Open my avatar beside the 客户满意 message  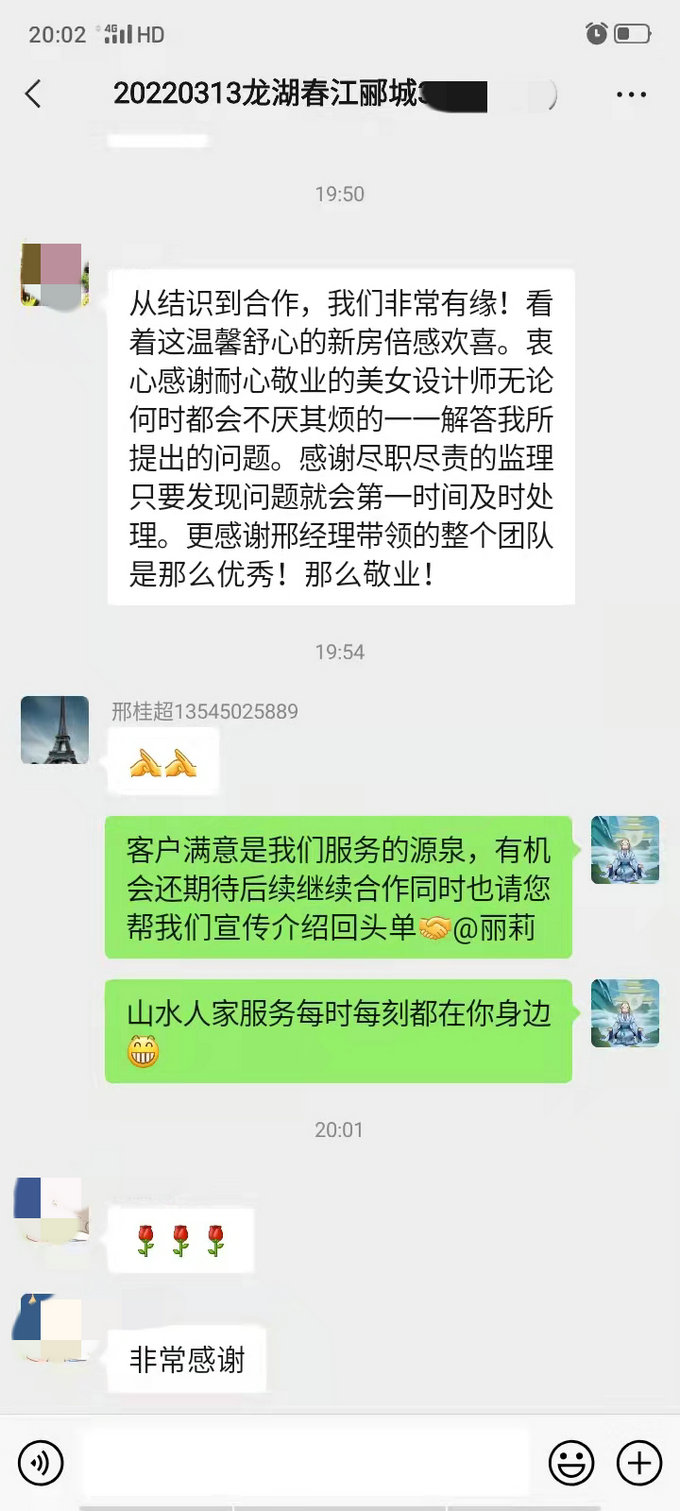[x=625, y=850]
